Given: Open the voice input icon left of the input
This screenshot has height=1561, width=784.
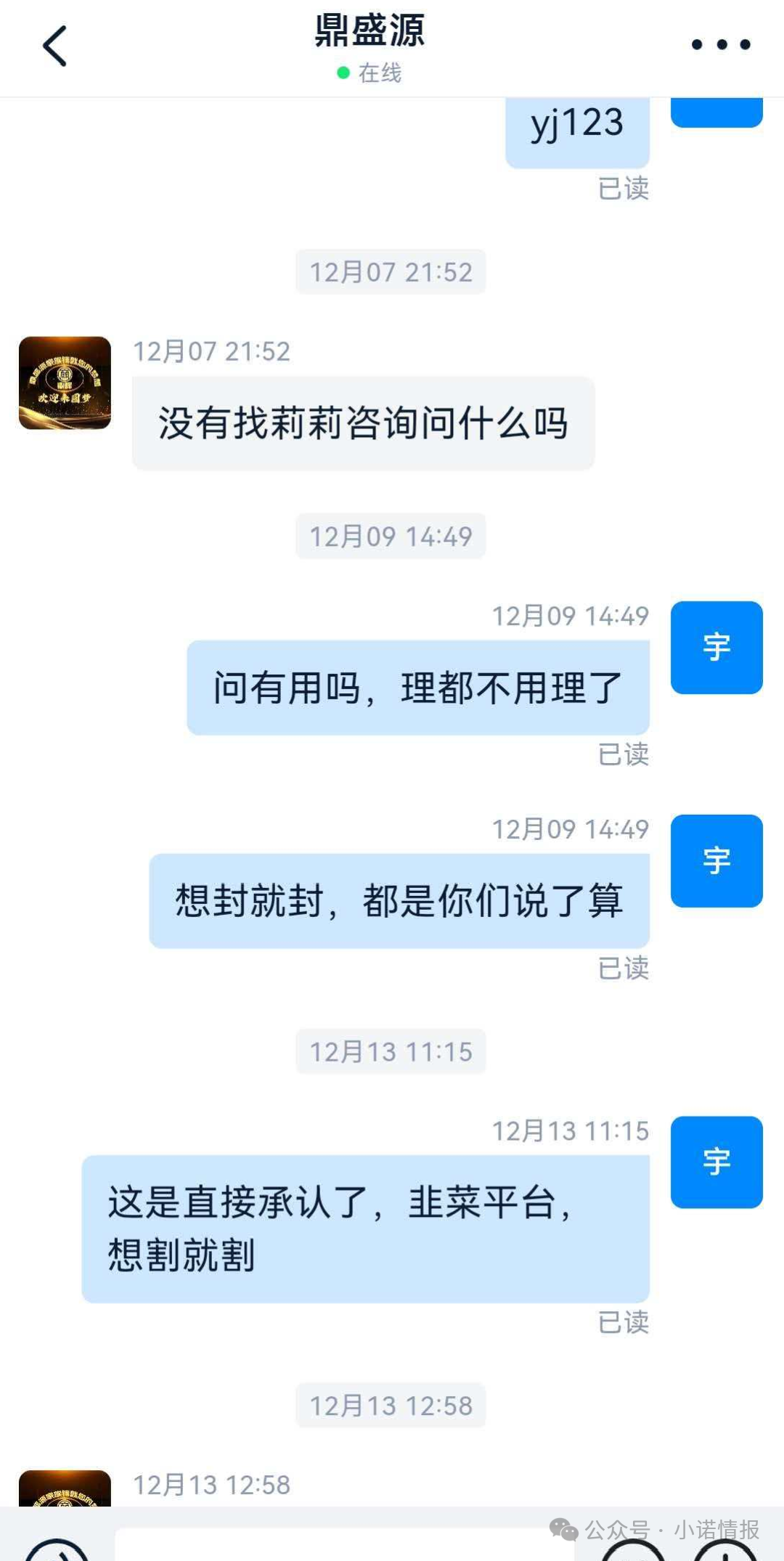Looking at the screenshot, I should 57,1549.
